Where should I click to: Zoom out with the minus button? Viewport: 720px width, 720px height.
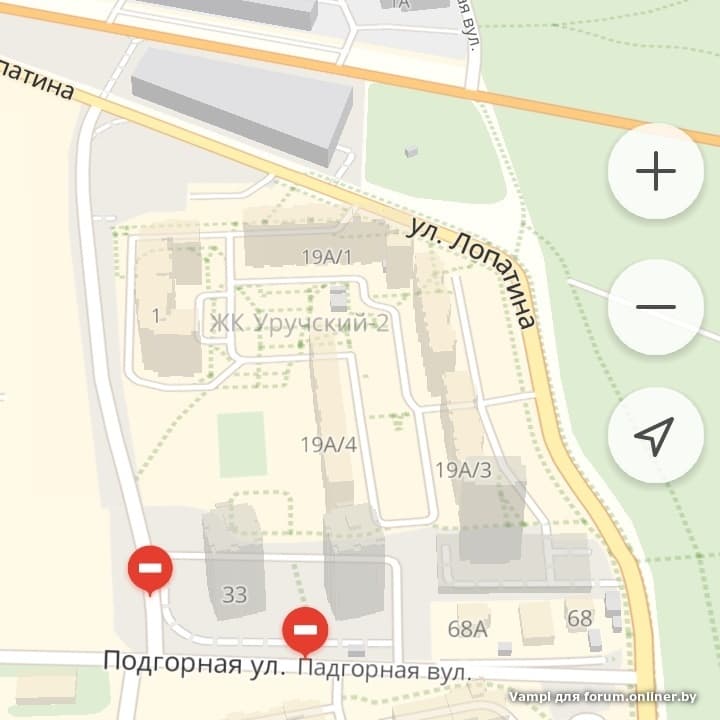tap(655, 307)
